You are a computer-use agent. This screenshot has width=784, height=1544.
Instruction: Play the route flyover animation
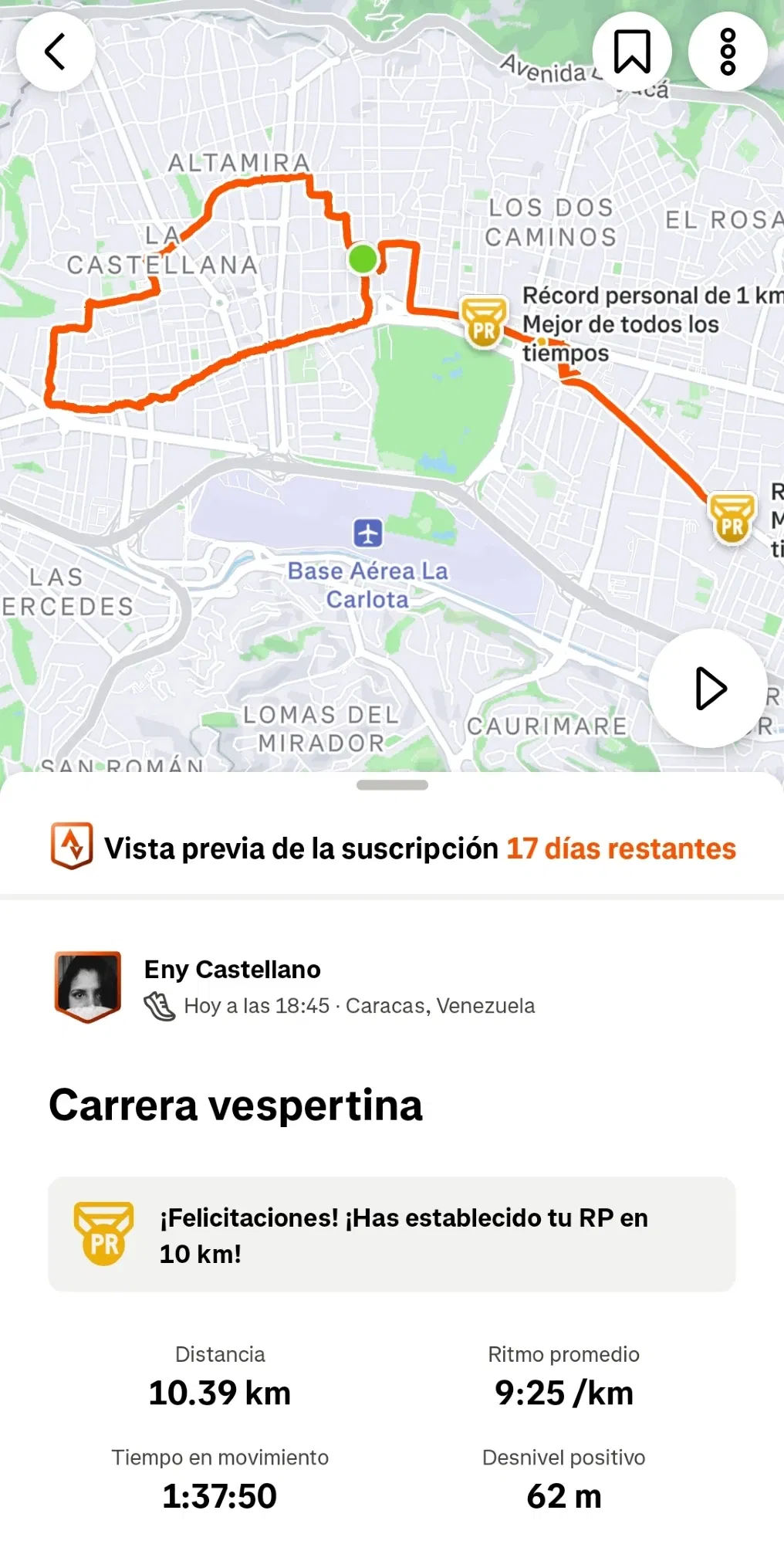708,688
